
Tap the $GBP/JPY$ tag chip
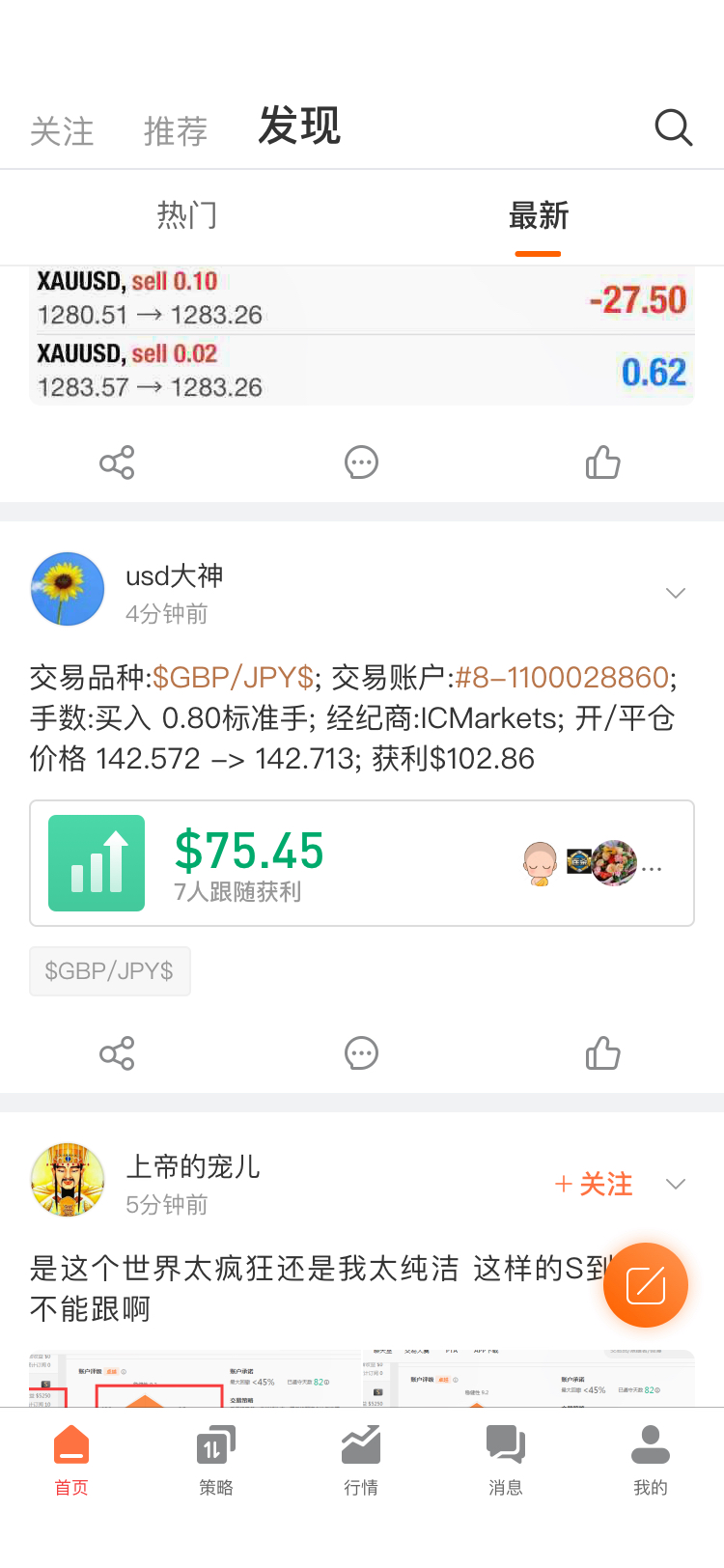click(x=110, y=970)
